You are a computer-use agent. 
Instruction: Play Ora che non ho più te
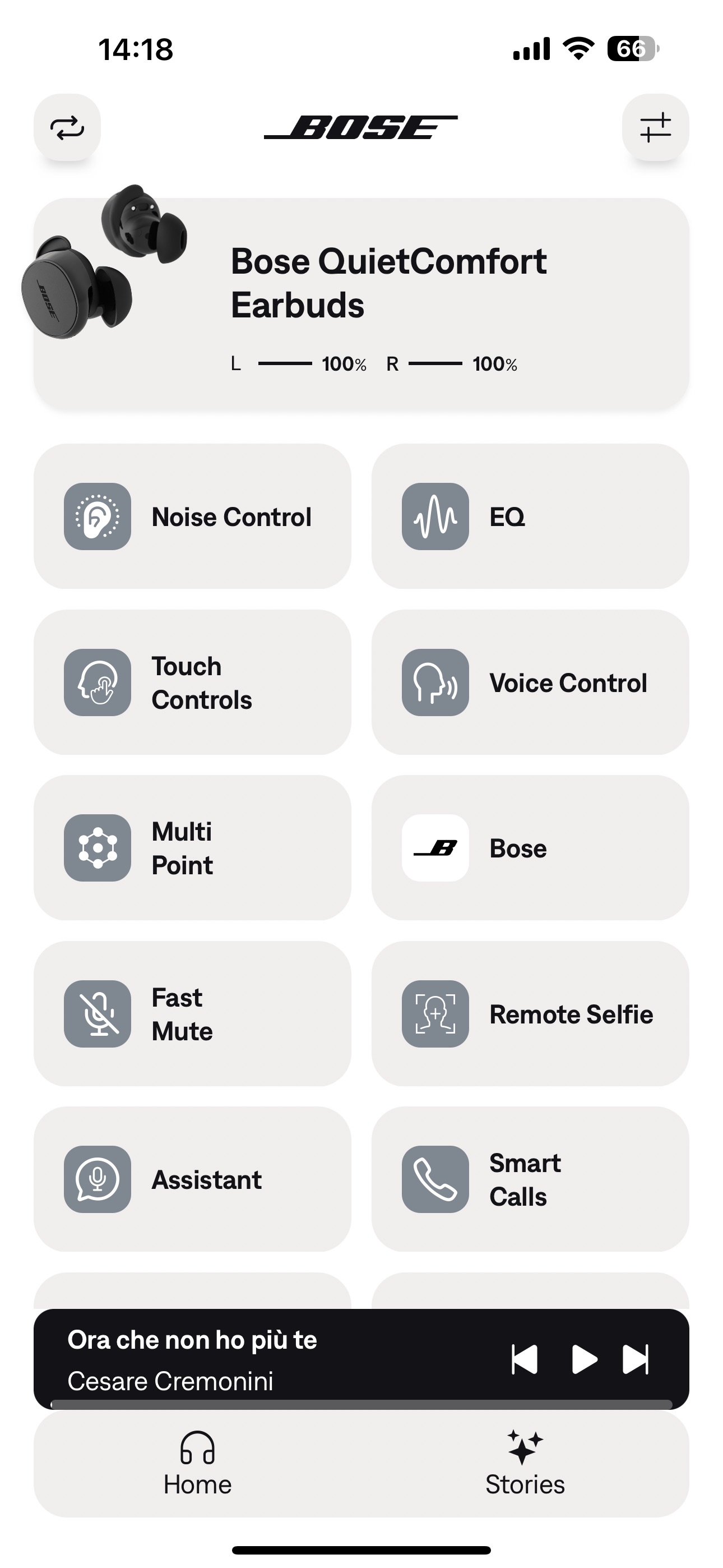coord(584,1359)
